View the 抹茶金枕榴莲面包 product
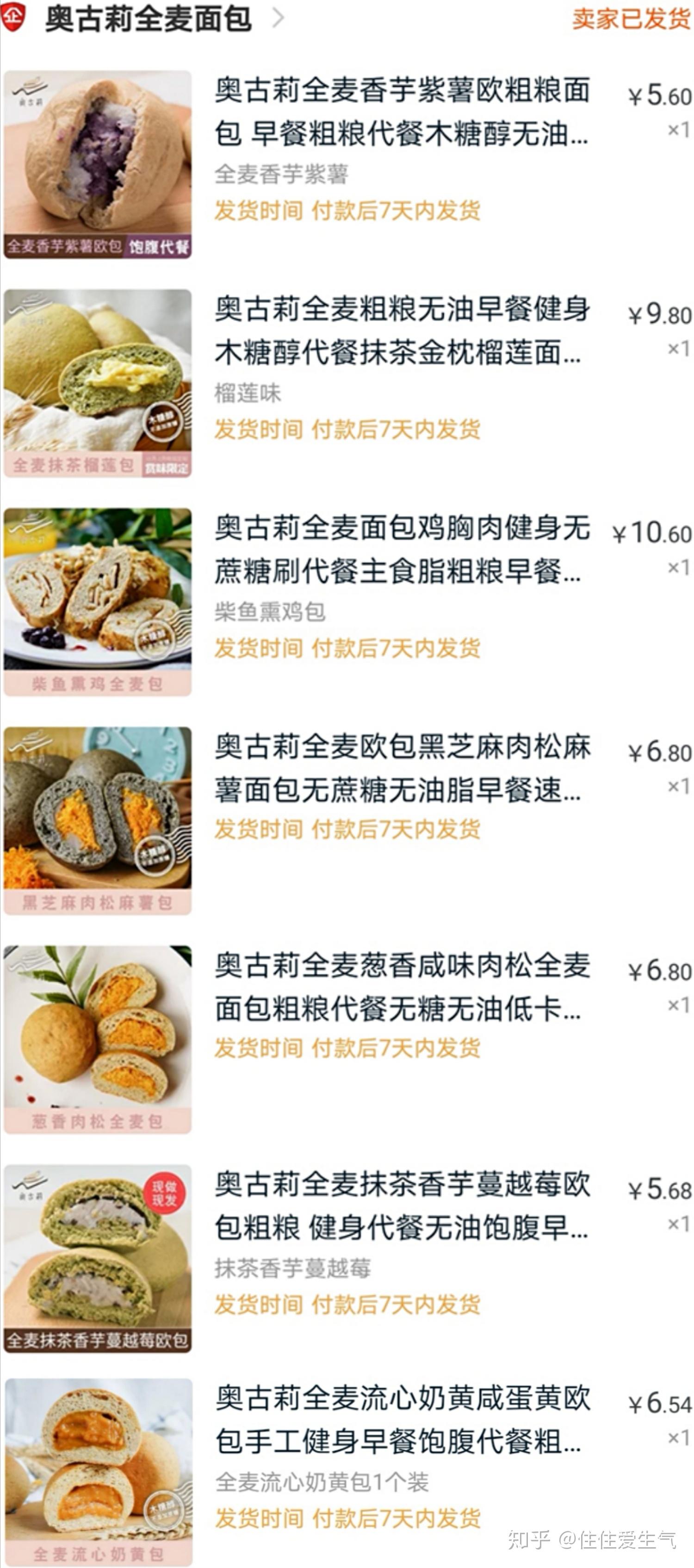 coord(402,331)
